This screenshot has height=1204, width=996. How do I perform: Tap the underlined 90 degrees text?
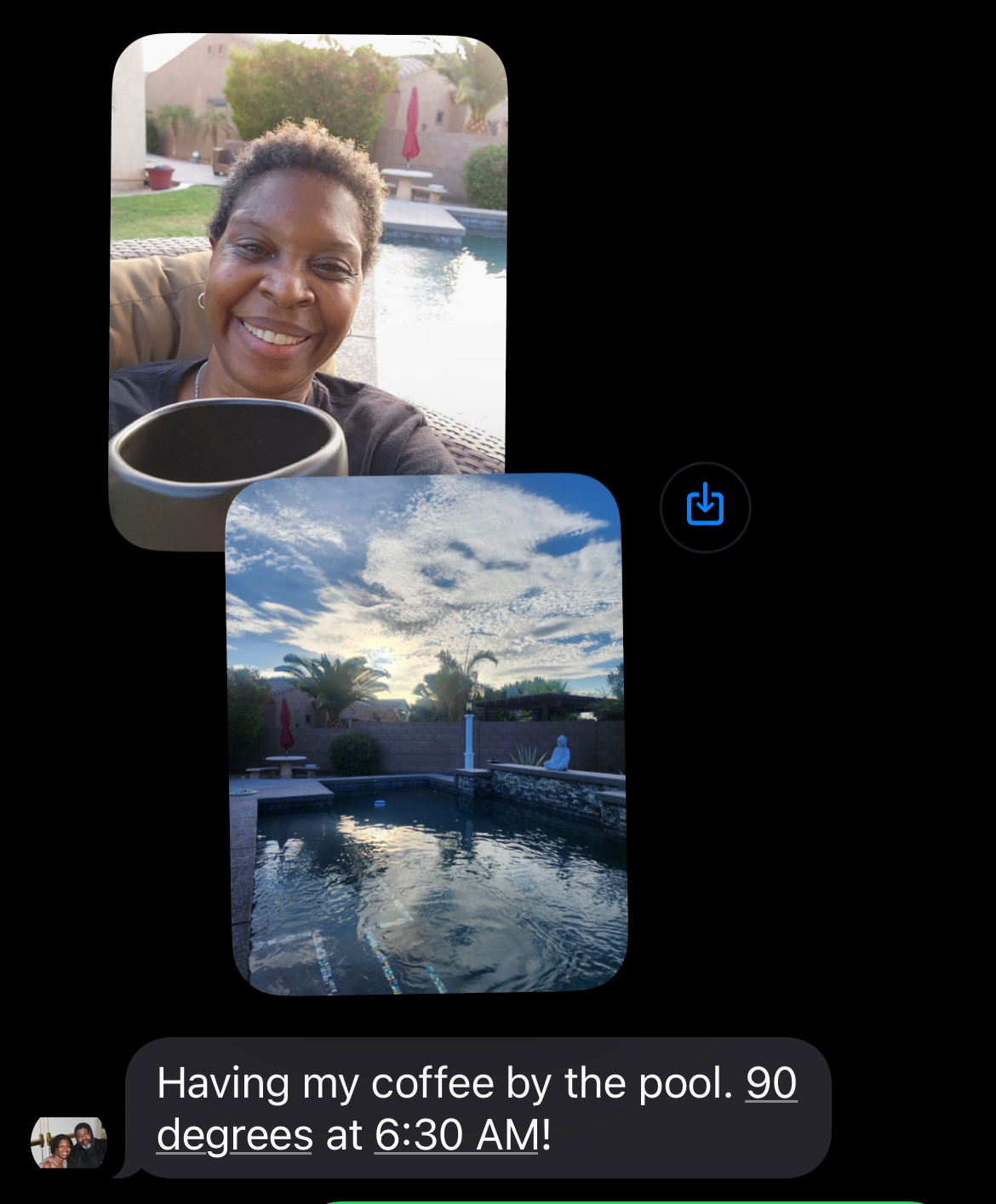click(770, 1084)
